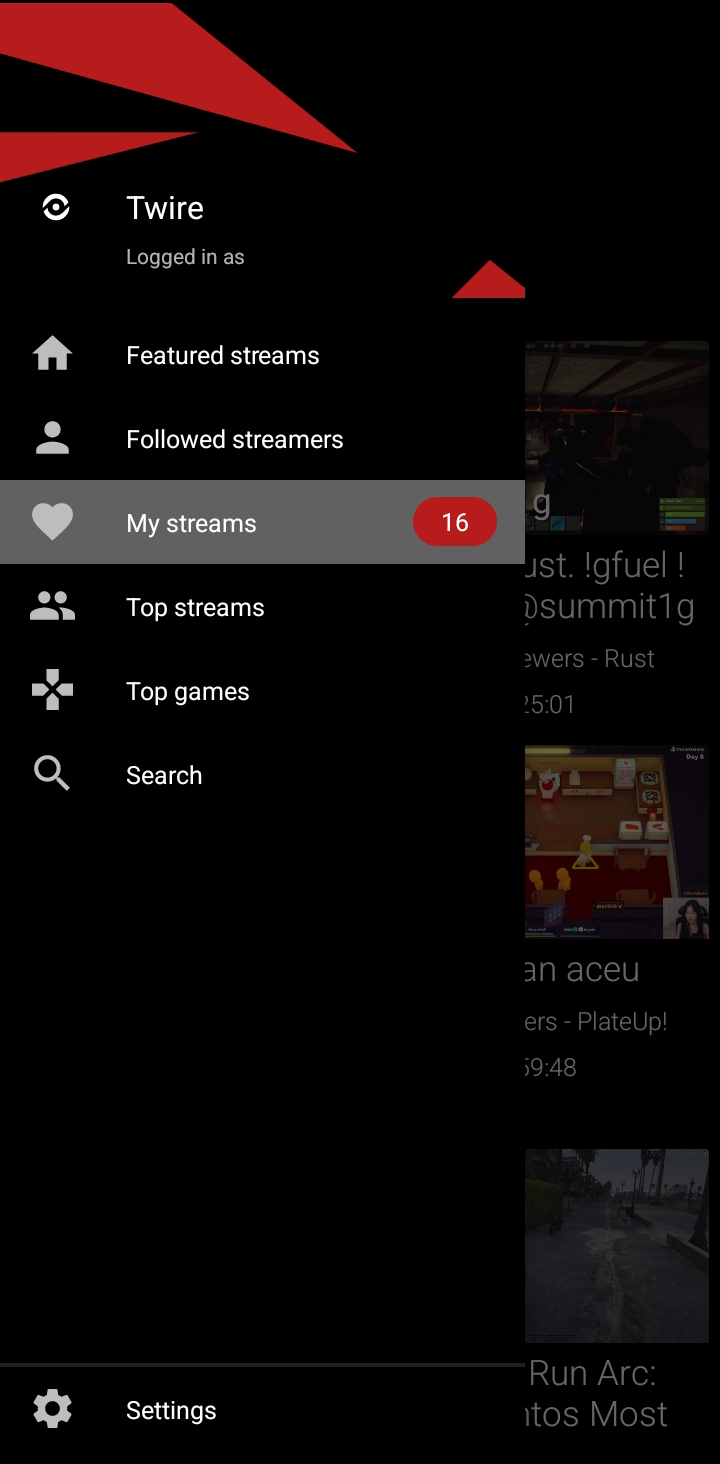Open Top streams
The image size is (720, 1464).
(x=195, y=607)
